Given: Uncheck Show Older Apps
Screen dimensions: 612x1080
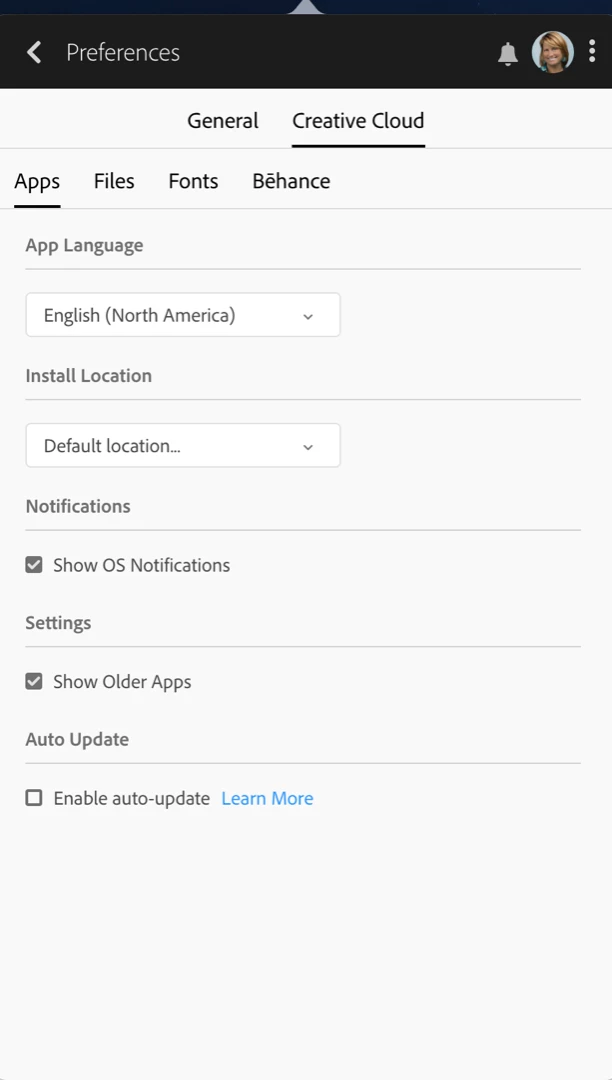Looking at the screenshot, I should (x=34, y=682).
